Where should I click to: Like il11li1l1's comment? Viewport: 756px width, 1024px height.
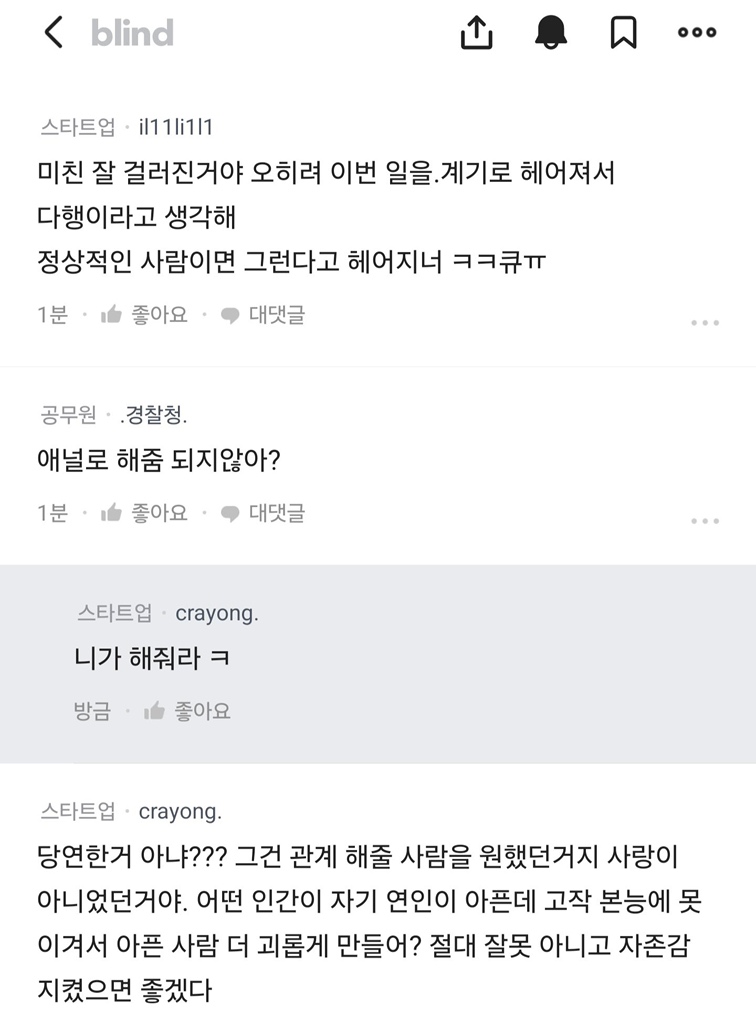tap(145, 315)
